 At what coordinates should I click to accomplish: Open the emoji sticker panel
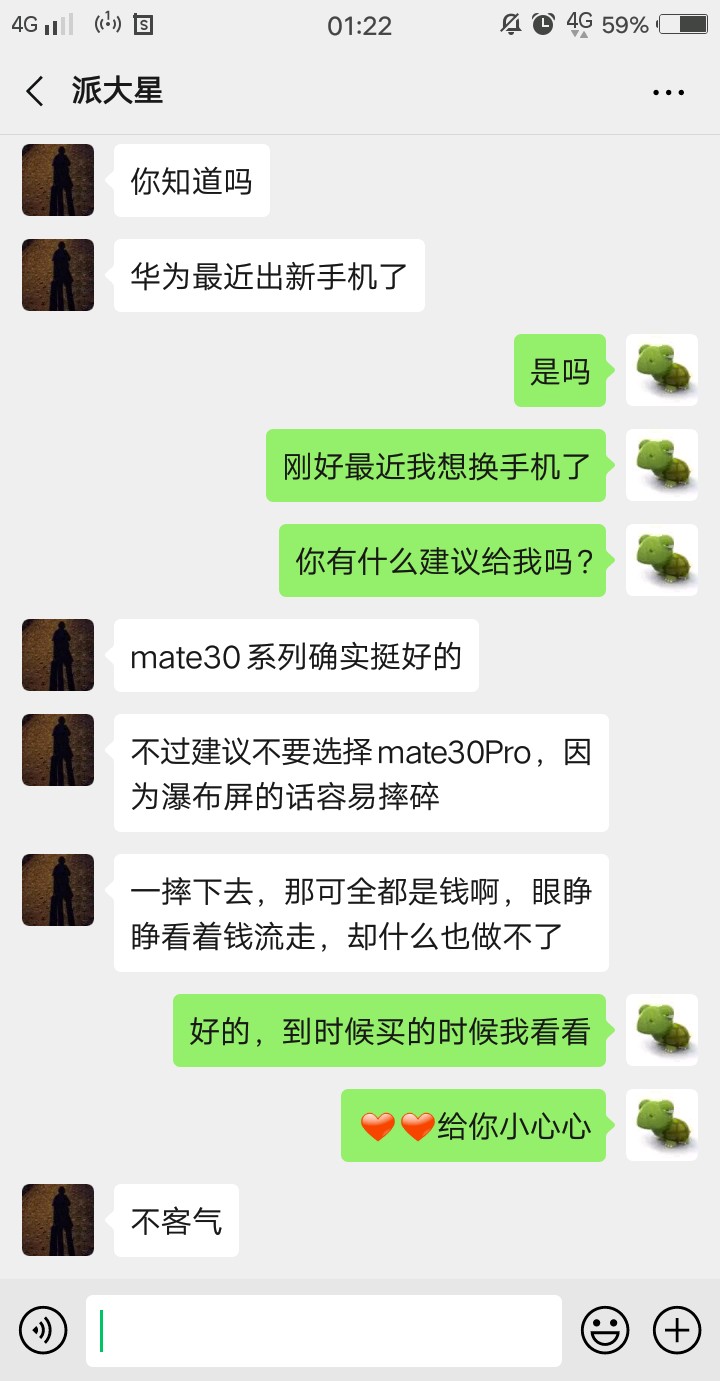coord(605,1330)
